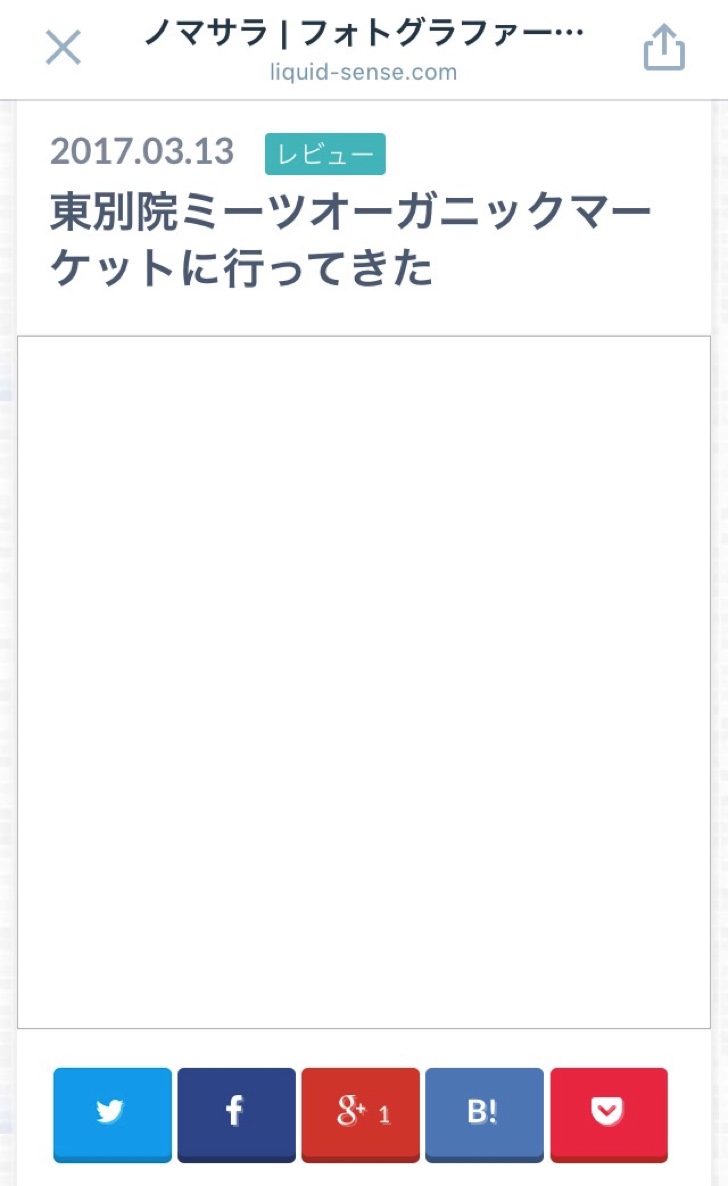The image size is (728, 1186).
Task: Share the article on Facebook
Action: click(x=236, y=1113)
